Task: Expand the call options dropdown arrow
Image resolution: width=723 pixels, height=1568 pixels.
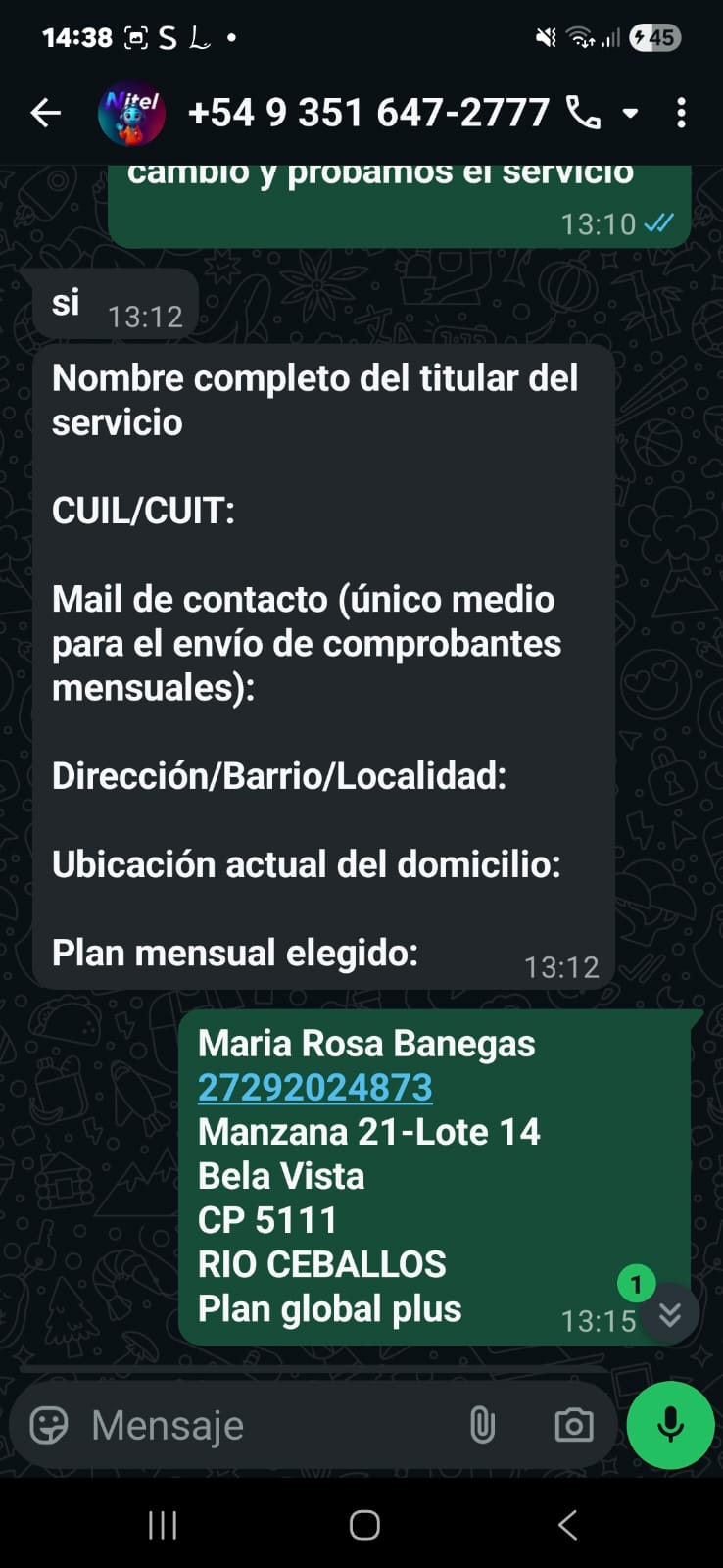Action: click(631, 114)
